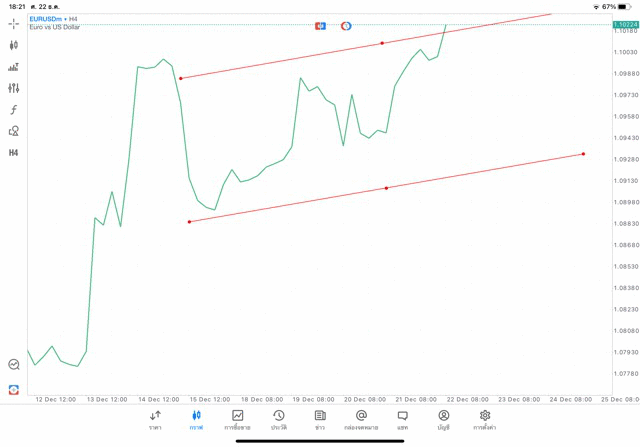The height and width of the screenshot is (447, 640).
Task: Open the drawing objects tool
Action: tap(13, 131)
